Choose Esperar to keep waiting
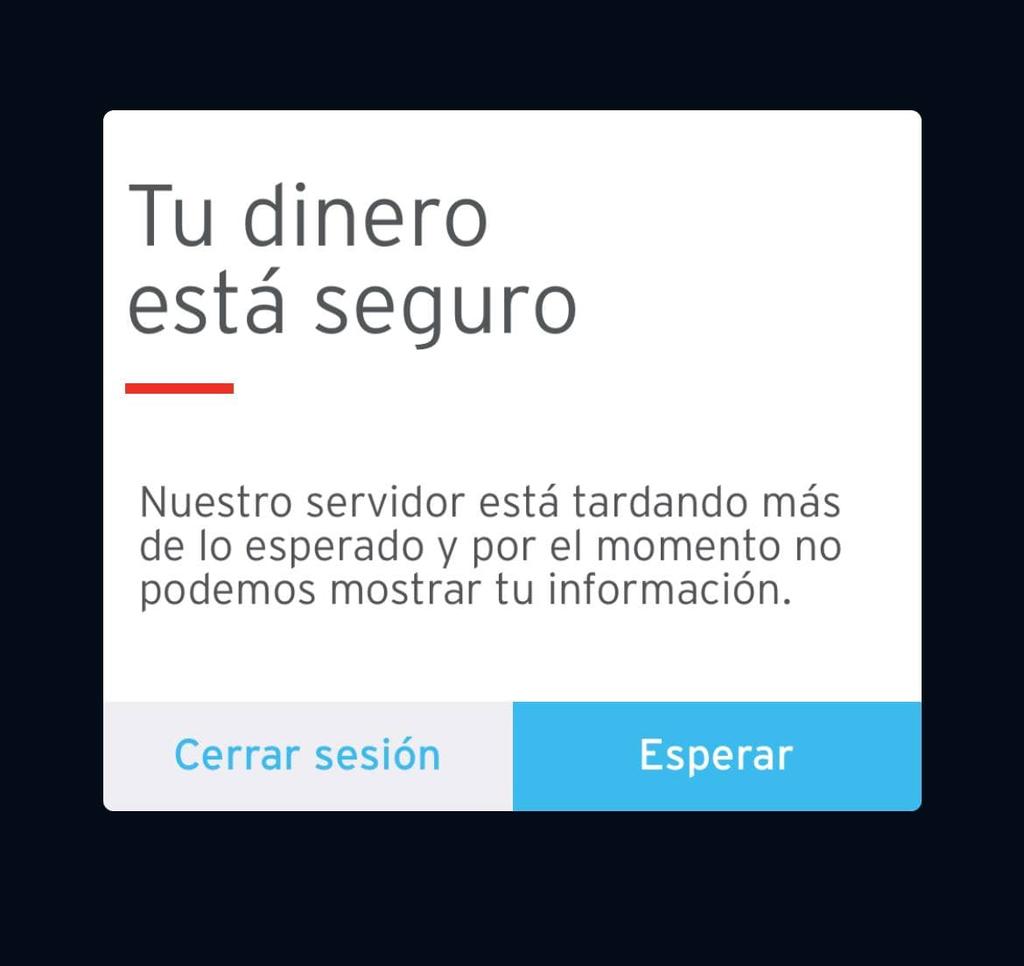 pyautogui.click(x=716, y=755)
